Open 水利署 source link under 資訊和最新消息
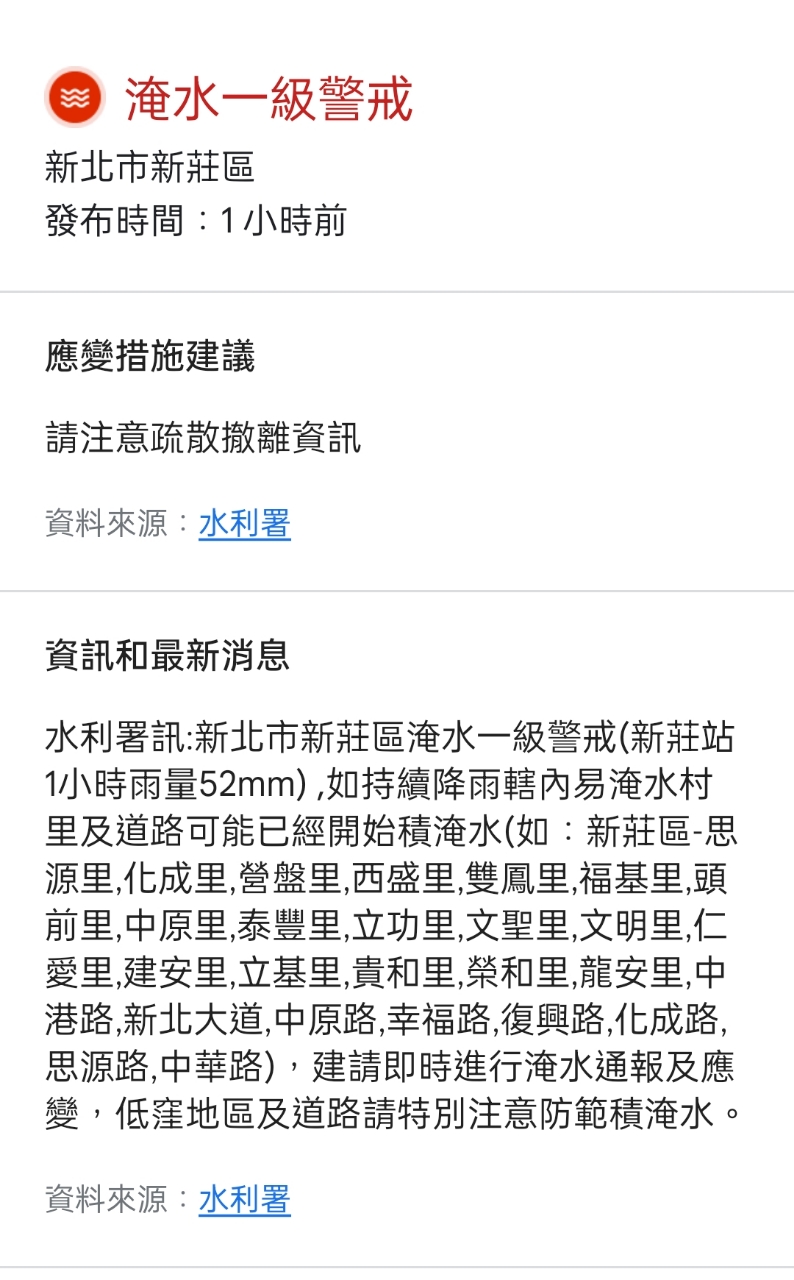The width and height of the screenshot is (794, 1280). point(244,1198)
